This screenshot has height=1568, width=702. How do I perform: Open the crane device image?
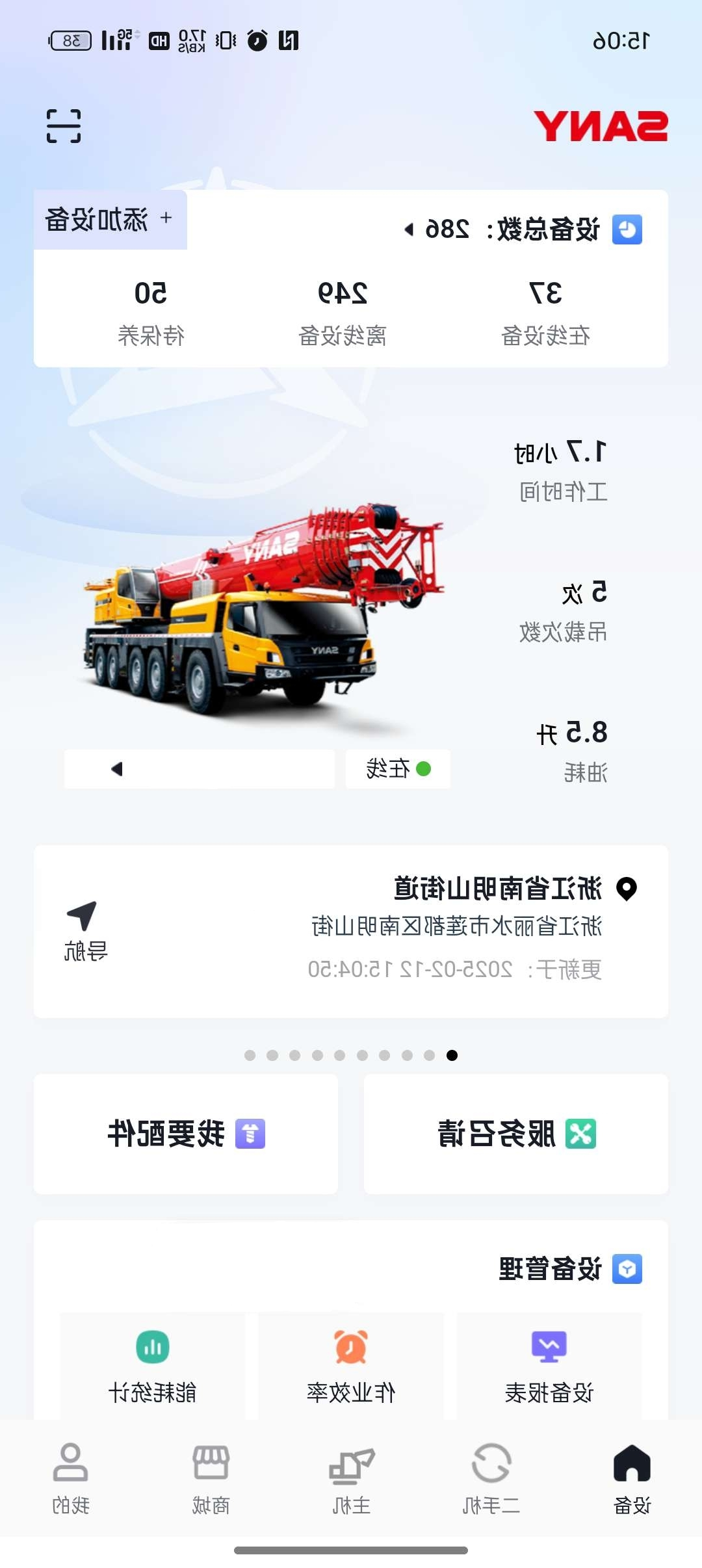263,611
